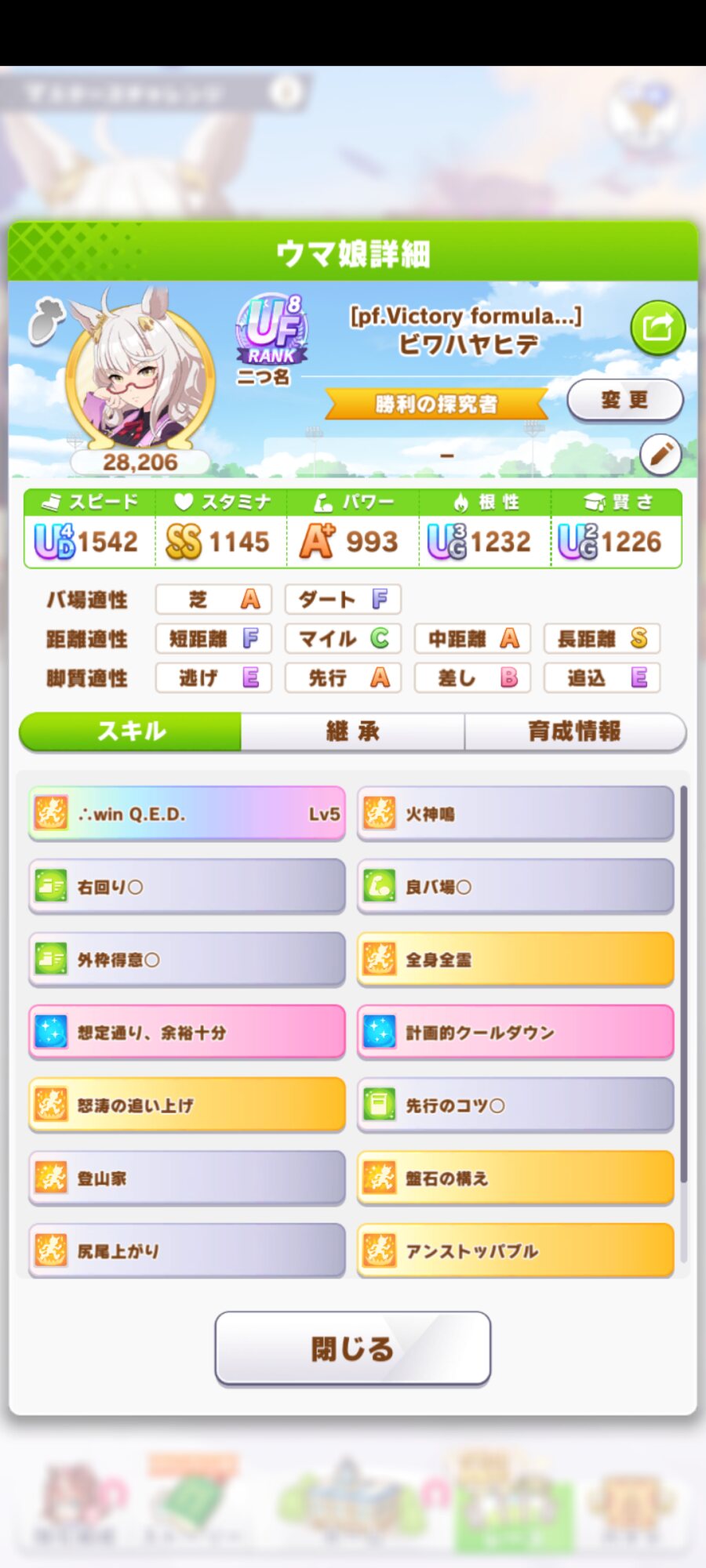View the 怒涛の追い上げ skill
Screen dimensions: 706x1568
coord(187,1105)
